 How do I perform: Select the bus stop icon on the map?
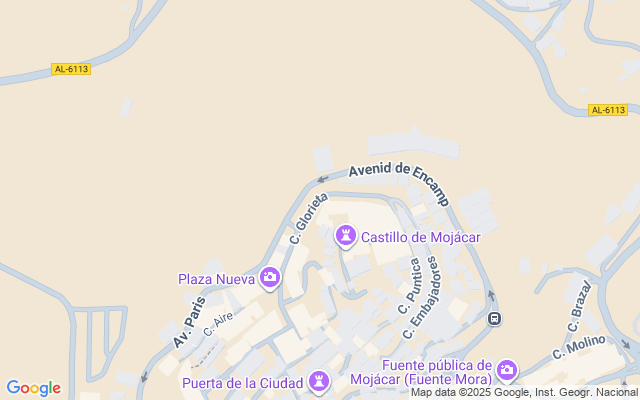(494, 318)
